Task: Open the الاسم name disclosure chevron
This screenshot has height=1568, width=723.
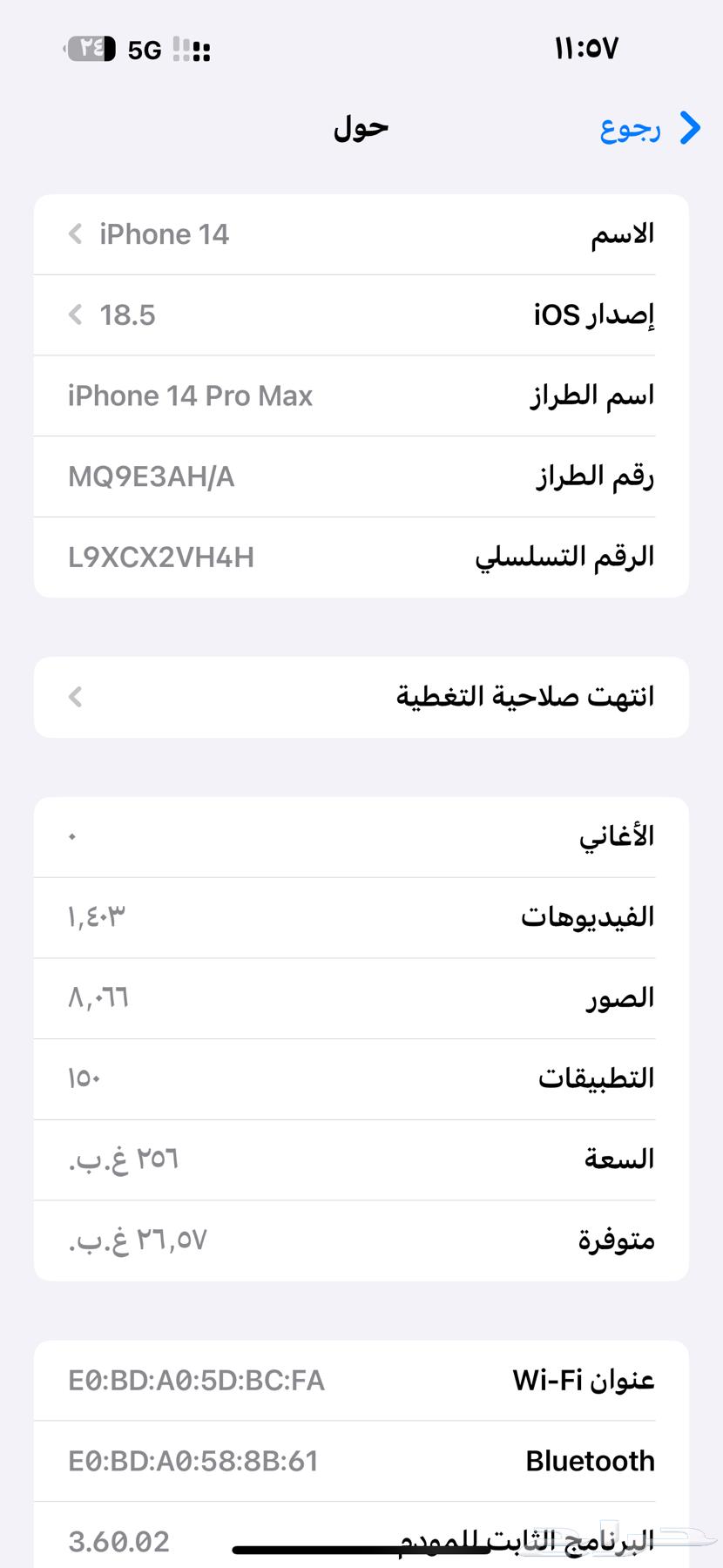Action: pyautogui.click(x=75, y=233)
